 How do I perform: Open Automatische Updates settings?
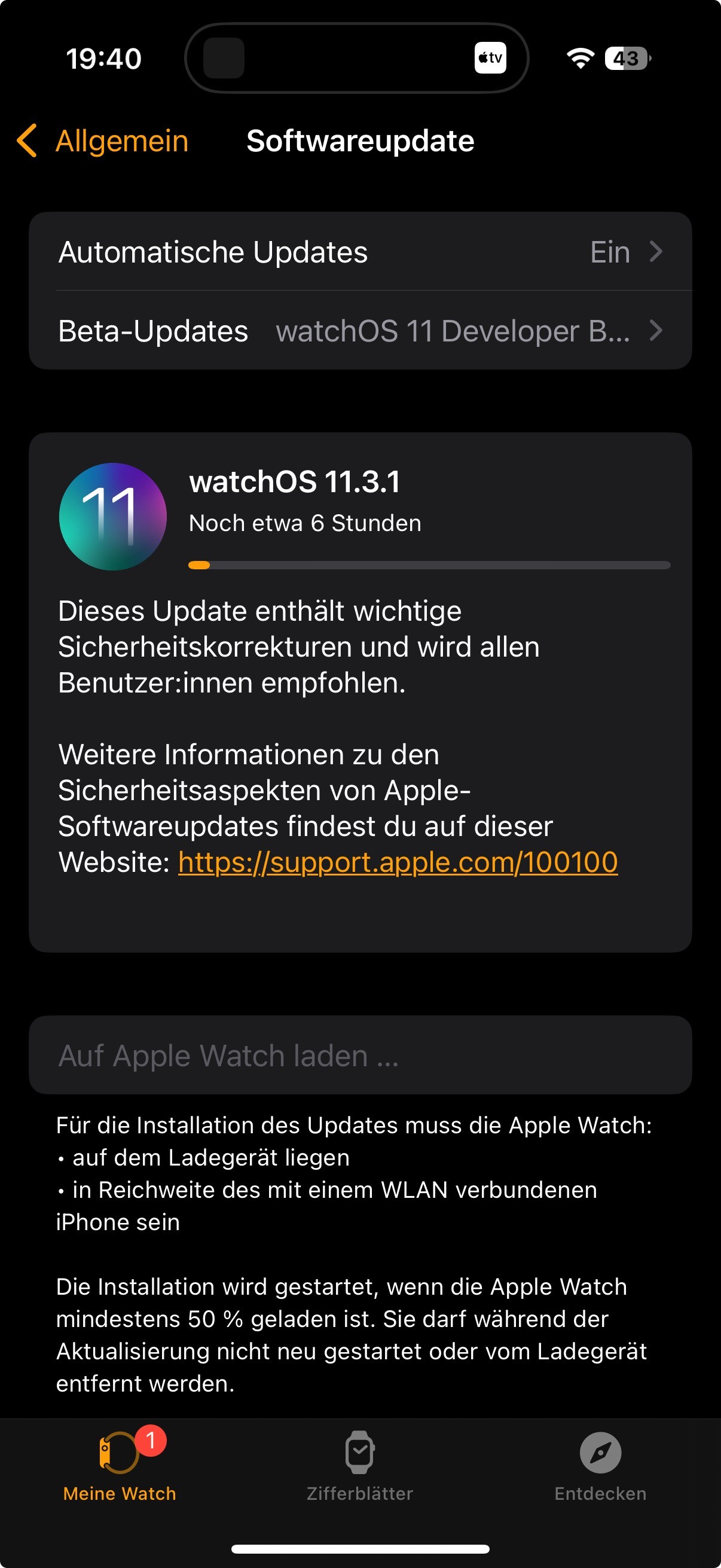(360, 251)
